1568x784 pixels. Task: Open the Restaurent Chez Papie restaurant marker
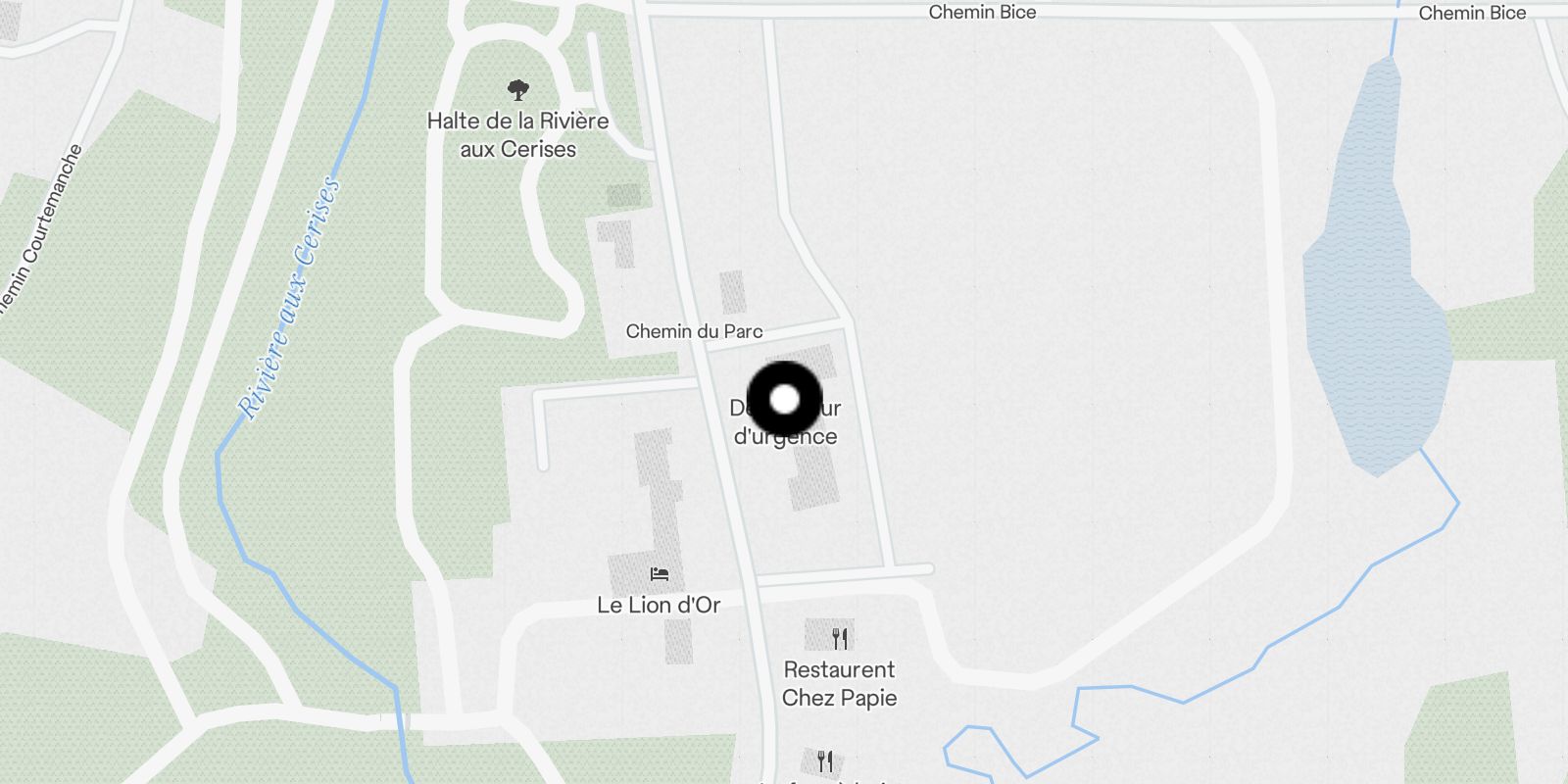pyautogui.click(x=839, y=639)
